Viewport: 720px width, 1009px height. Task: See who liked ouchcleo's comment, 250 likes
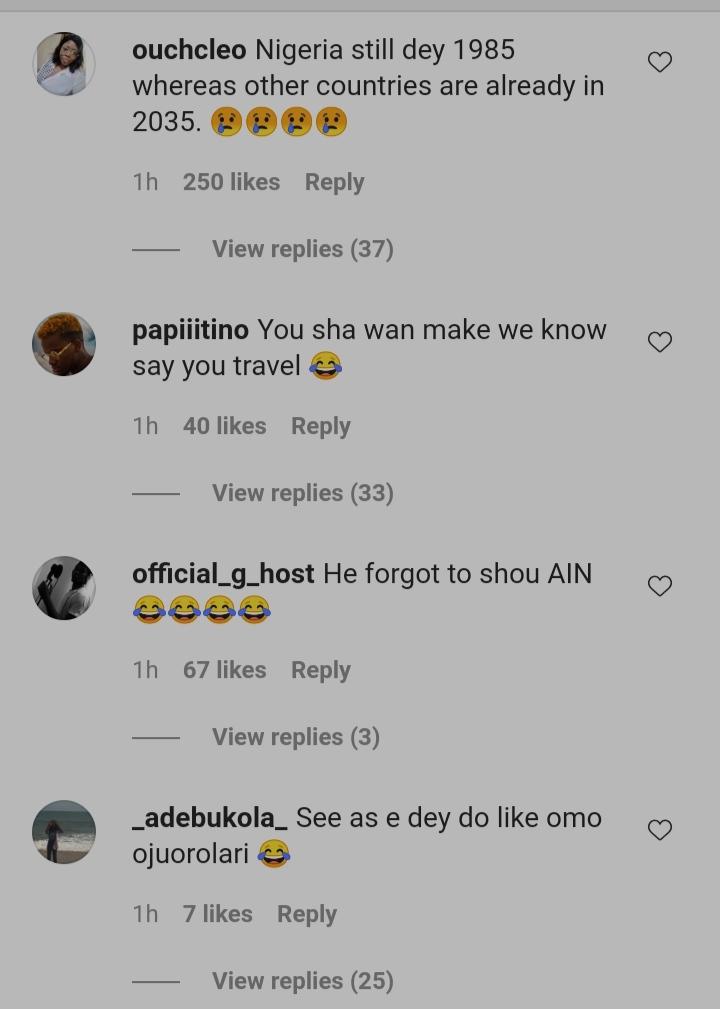[231, 182]
